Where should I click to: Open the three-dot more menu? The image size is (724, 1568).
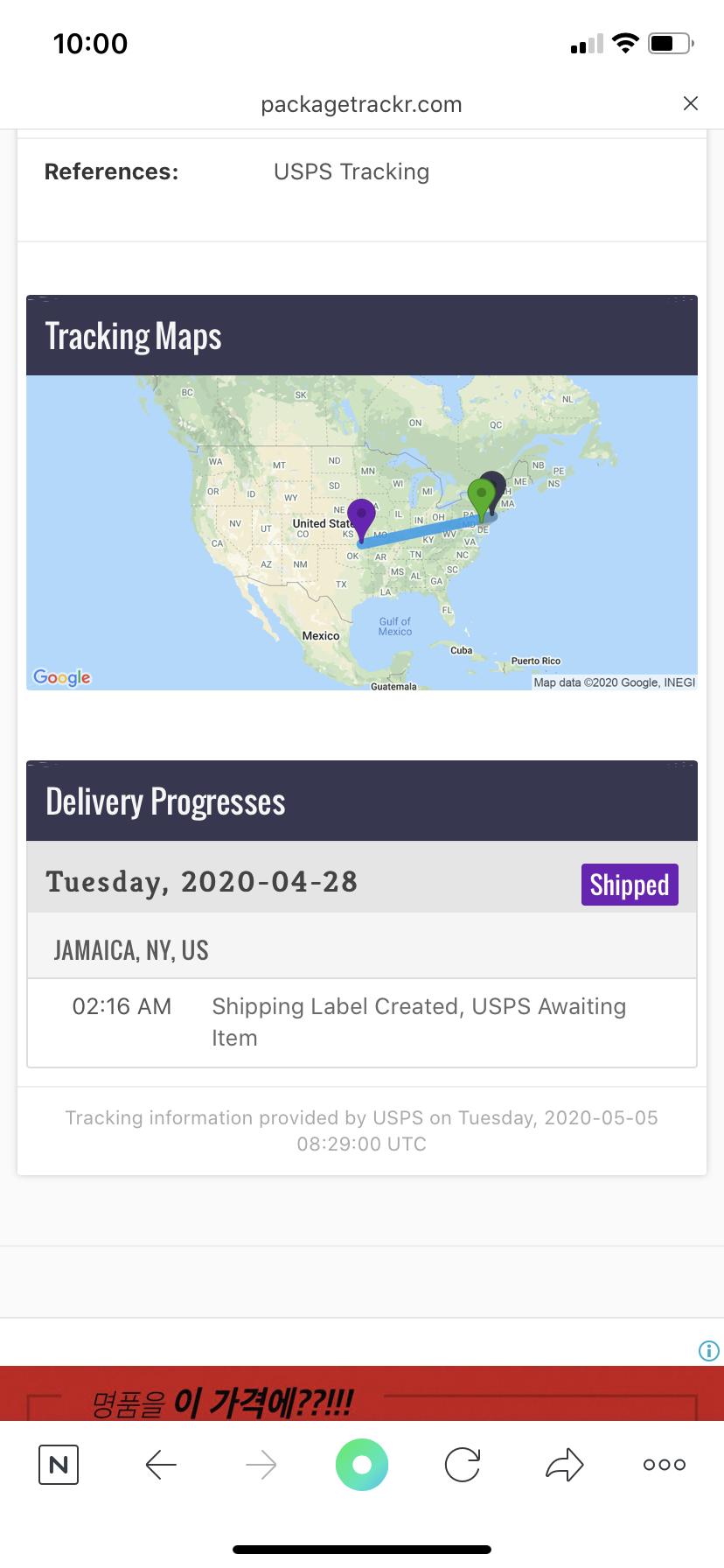click(664, 1465)
